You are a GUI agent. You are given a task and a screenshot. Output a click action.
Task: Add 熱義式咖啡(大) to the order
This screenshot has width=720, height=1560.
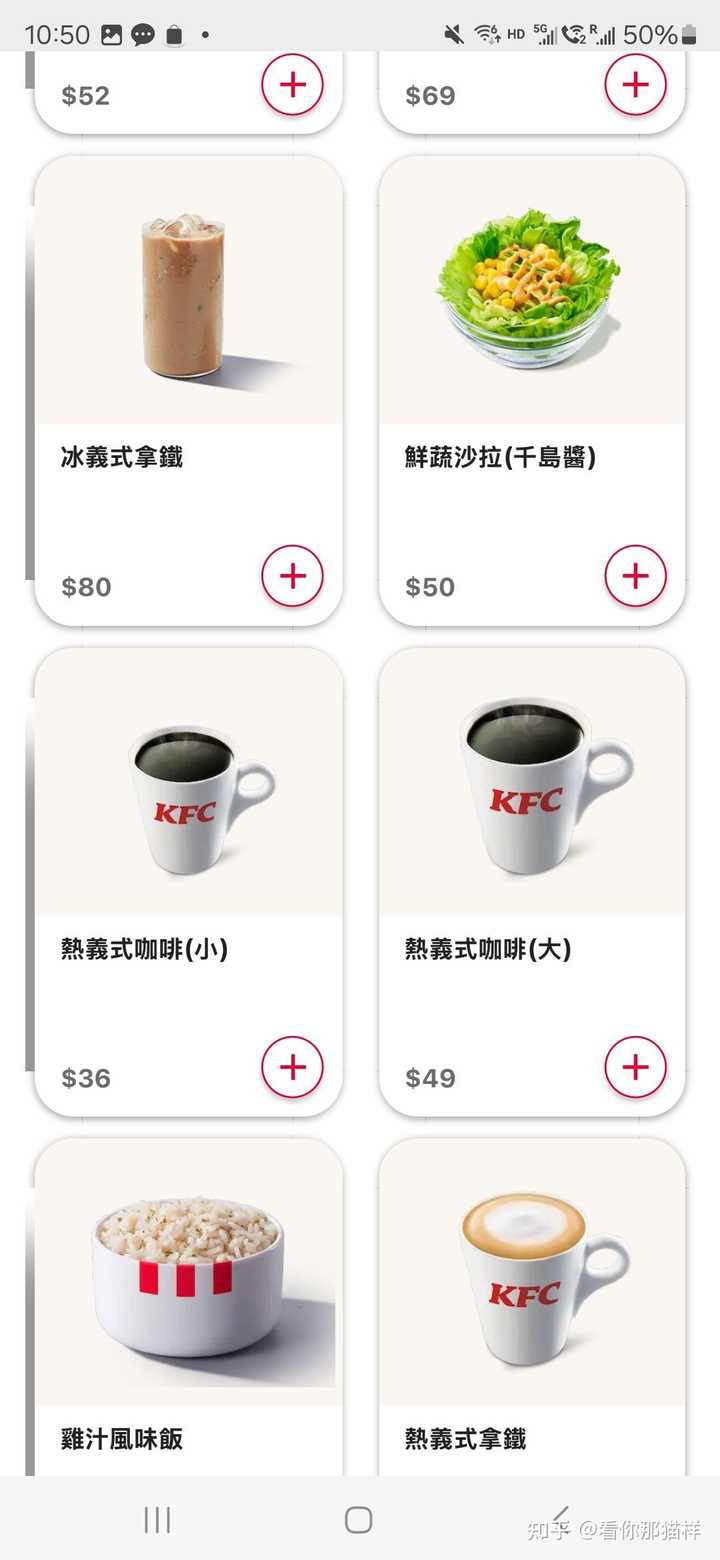[x=635, y=1067]
